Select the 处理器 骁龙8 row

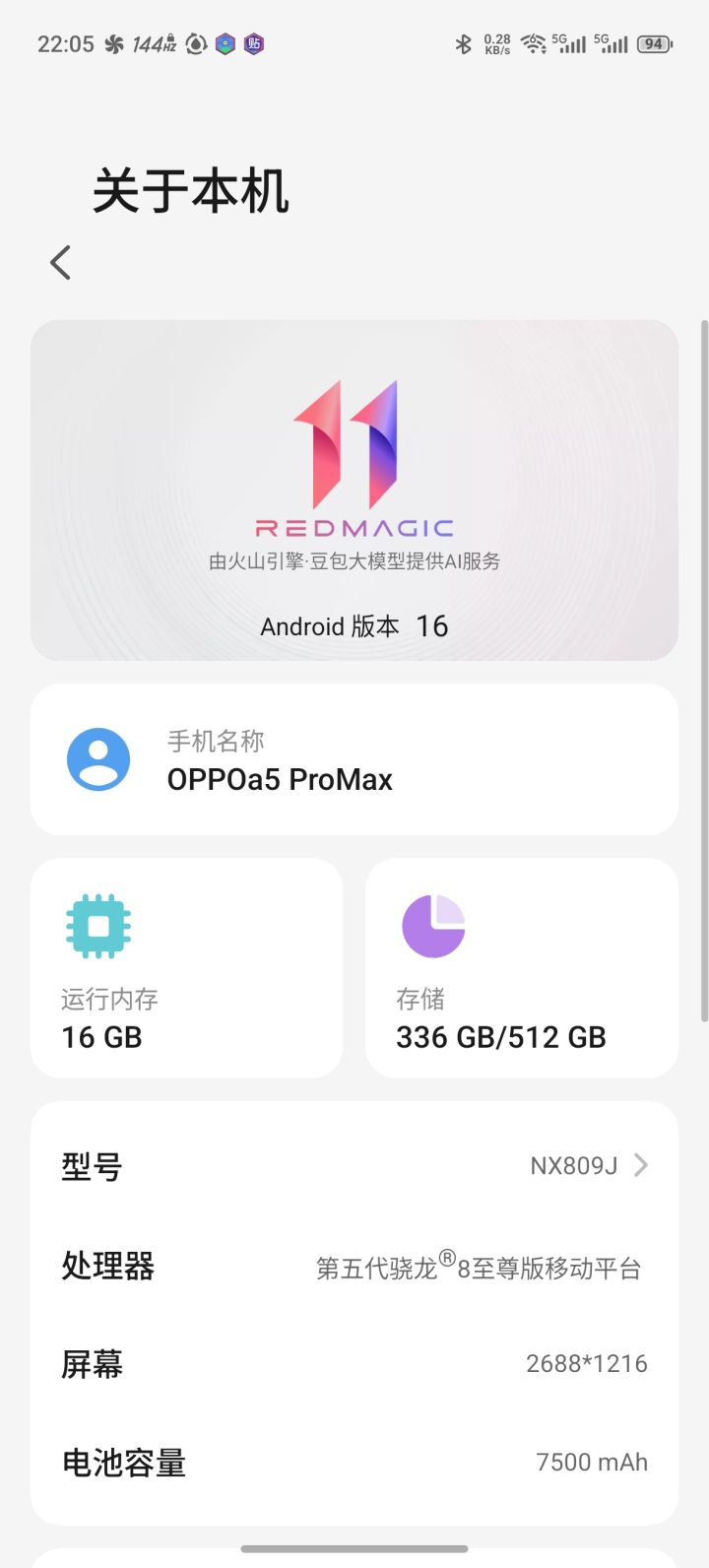(354, 1267)
